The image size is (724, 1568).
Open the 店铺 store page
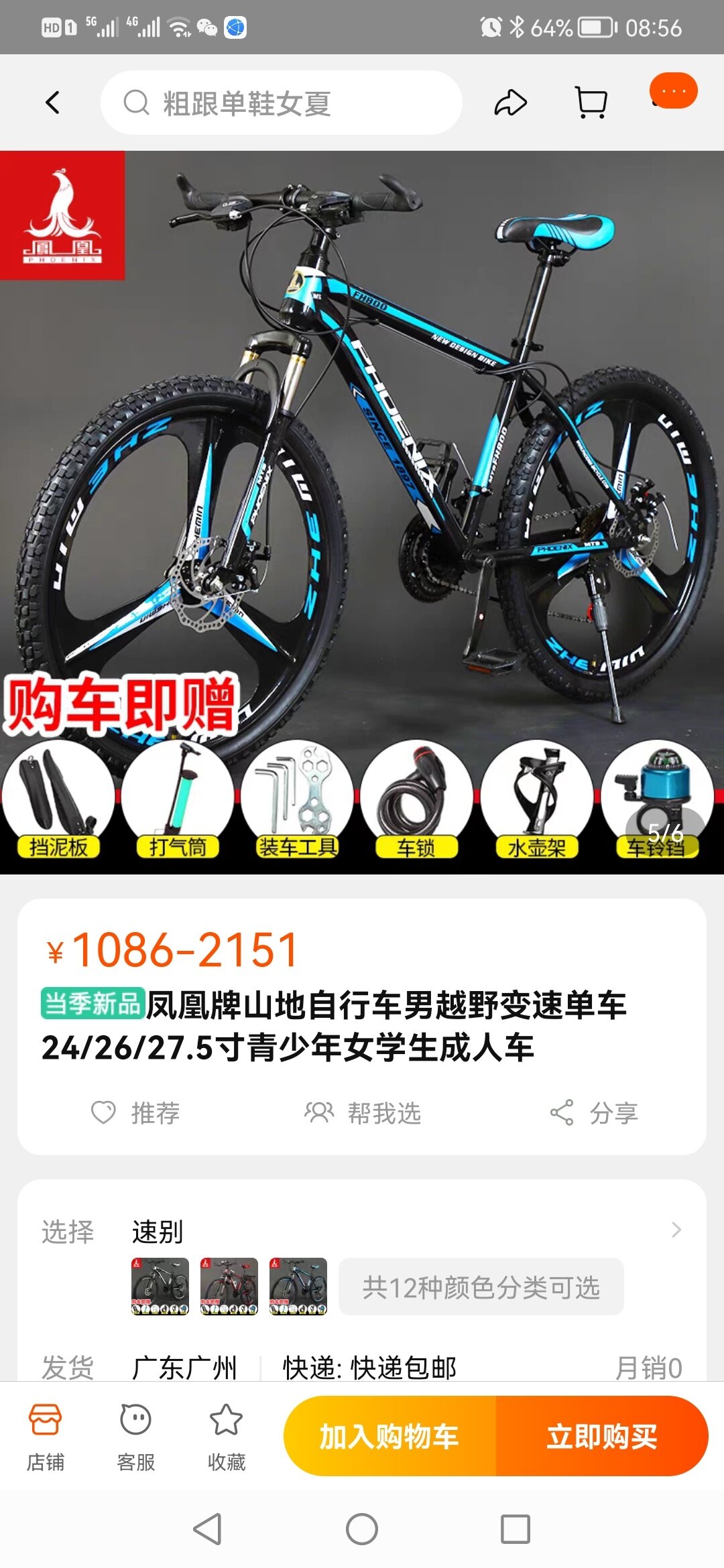(x=45, y=1437)
